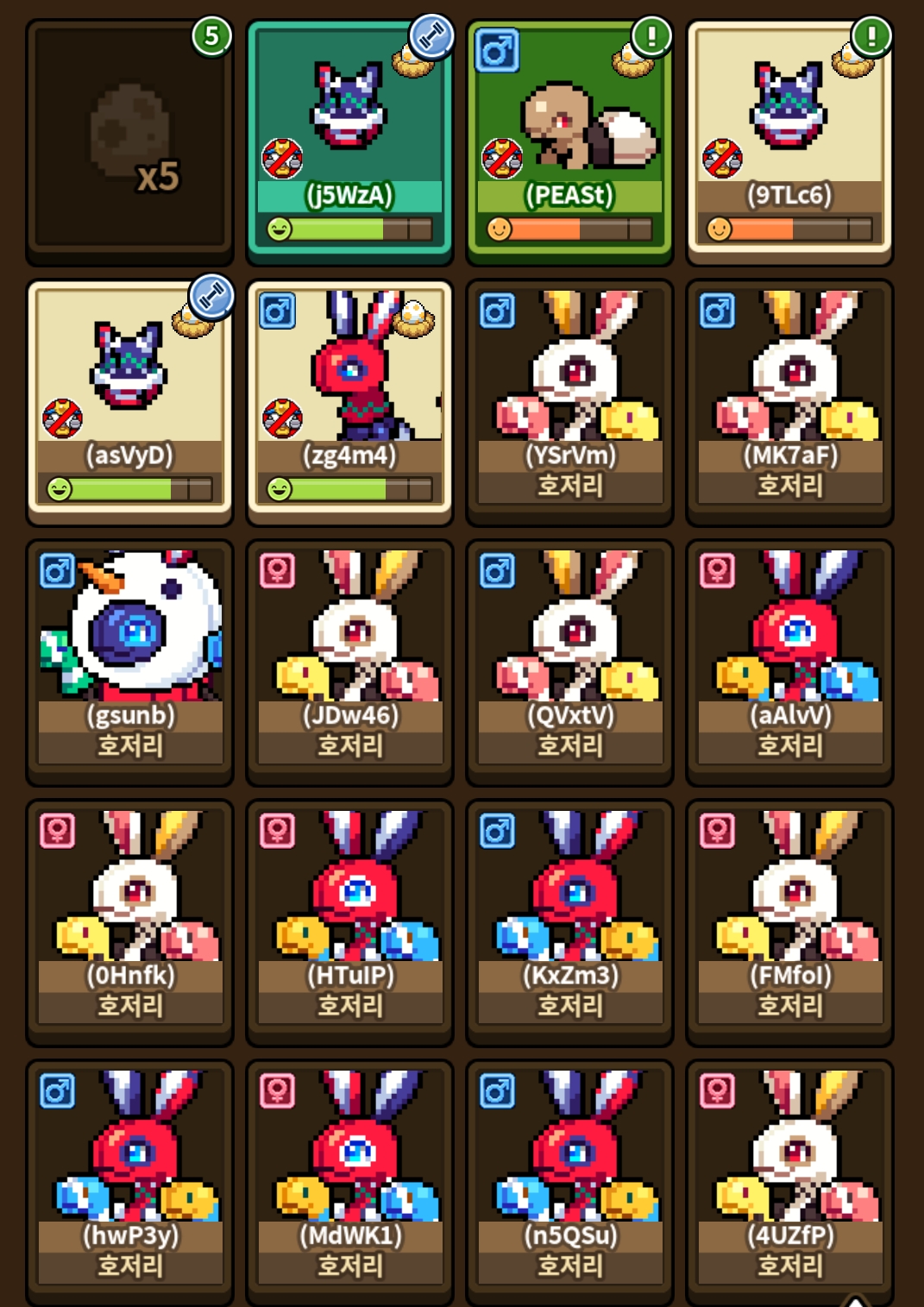
Task: Select the gsunb snowman creature card
Action: (129, 663)
